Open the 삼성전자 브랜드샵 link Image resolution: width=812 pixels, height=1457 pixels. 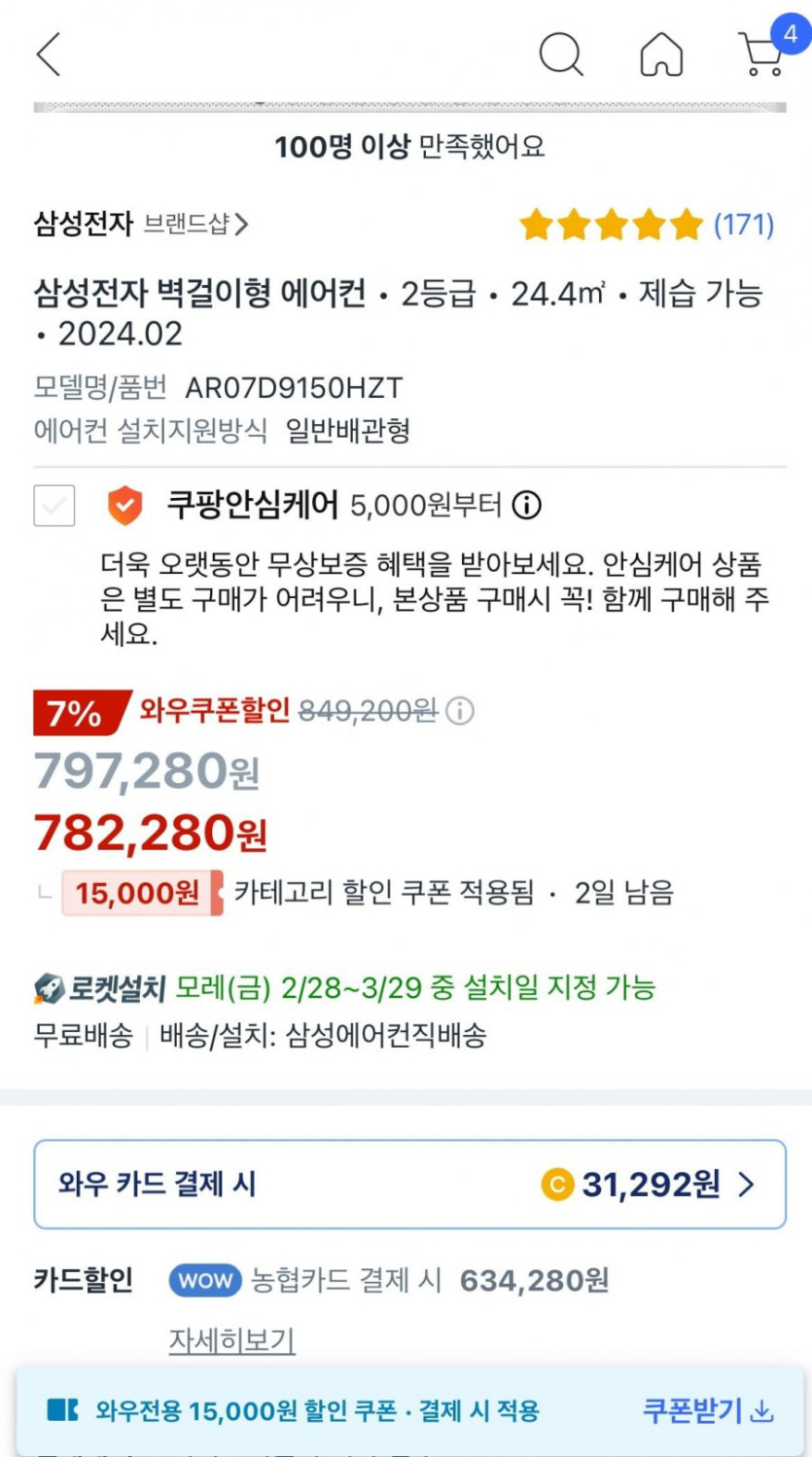pyautogui.click(x=141, y=225)
